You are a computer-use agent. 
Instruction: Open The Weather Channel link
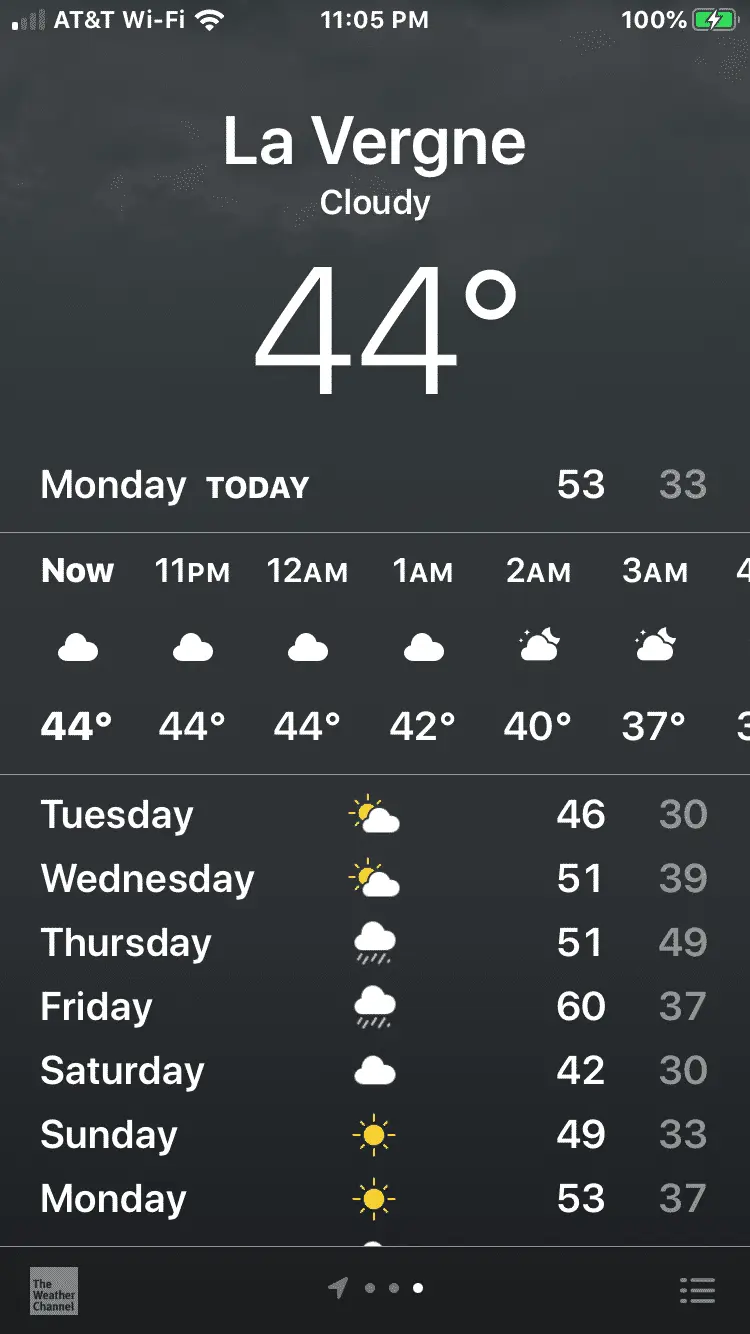point(54,1291)
